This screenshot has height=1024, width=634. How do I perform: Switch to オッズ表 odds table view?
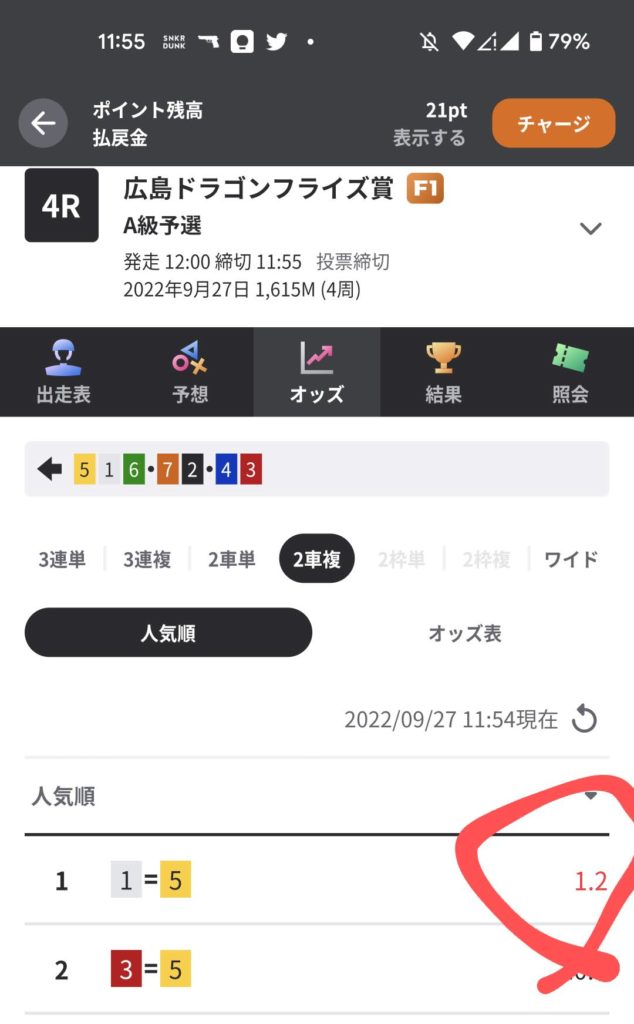pyautogui.click(x=465, y=633)
